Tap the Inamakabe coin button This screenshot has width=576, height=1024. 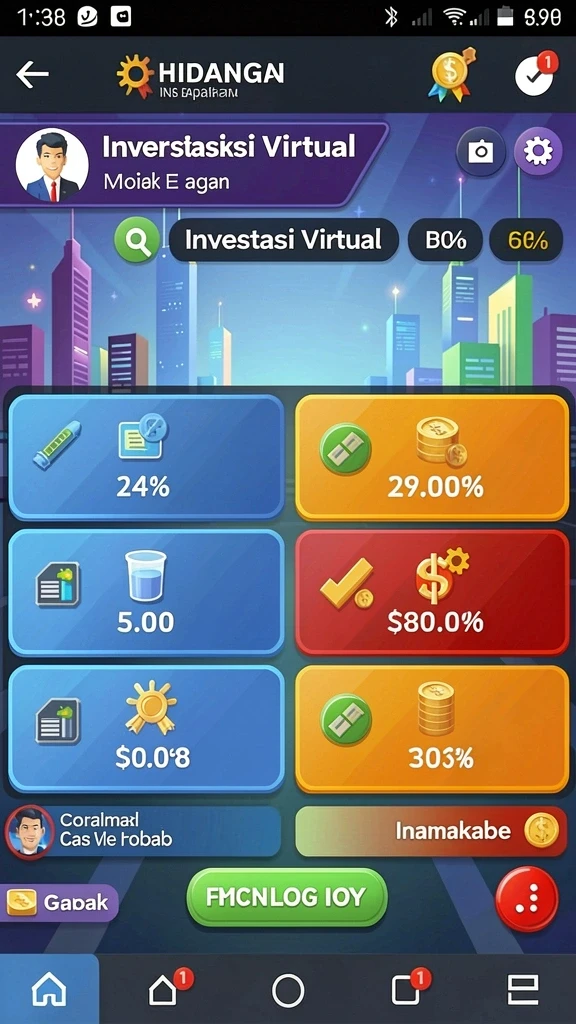(432, 831)
